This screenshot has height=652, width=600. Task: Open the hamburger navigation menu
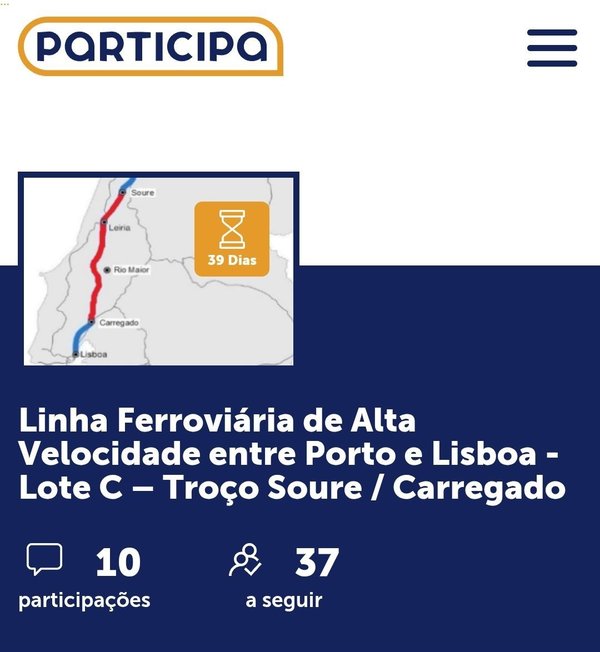552,47
